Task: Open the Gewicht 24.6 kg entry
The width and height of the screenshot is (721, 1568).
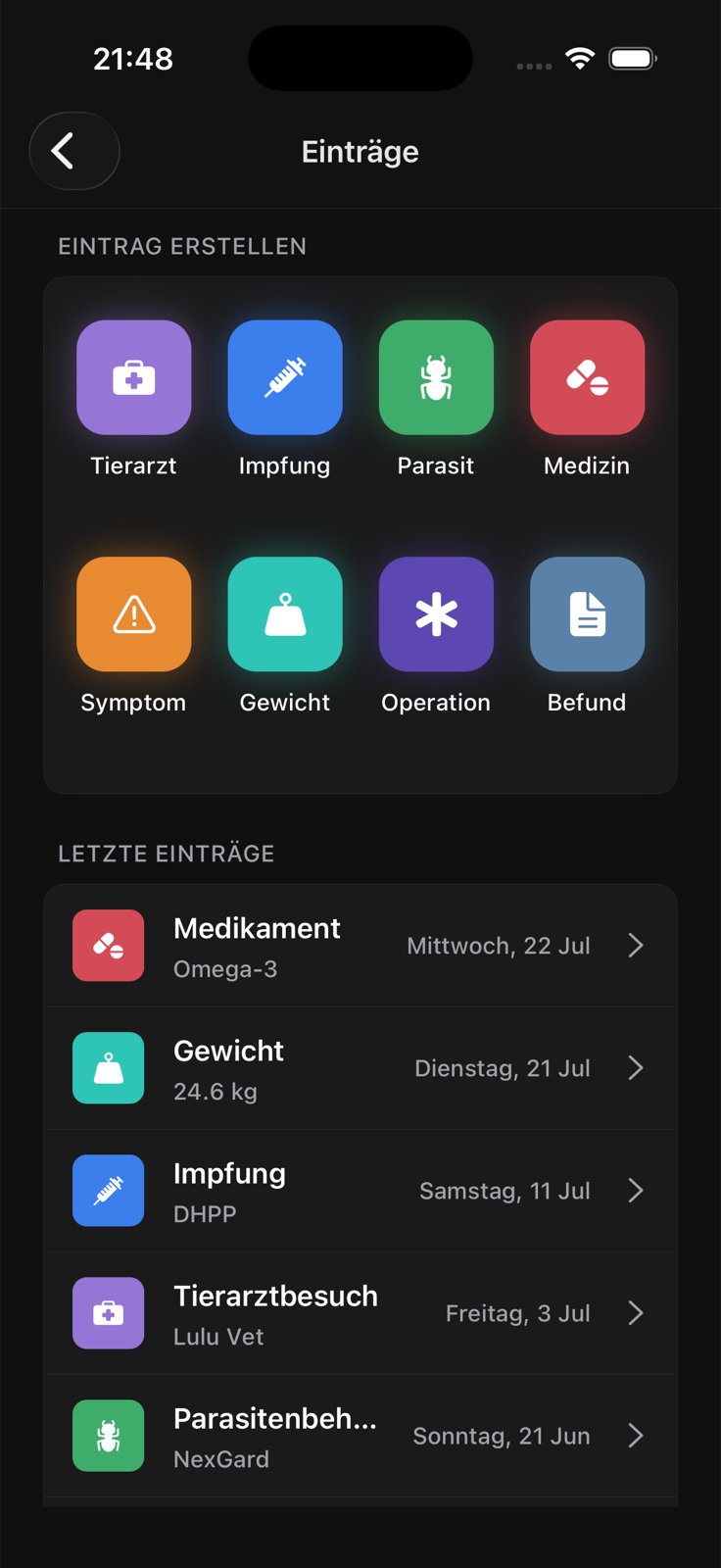Action: pyautogui.click(x=360, y=1068)
